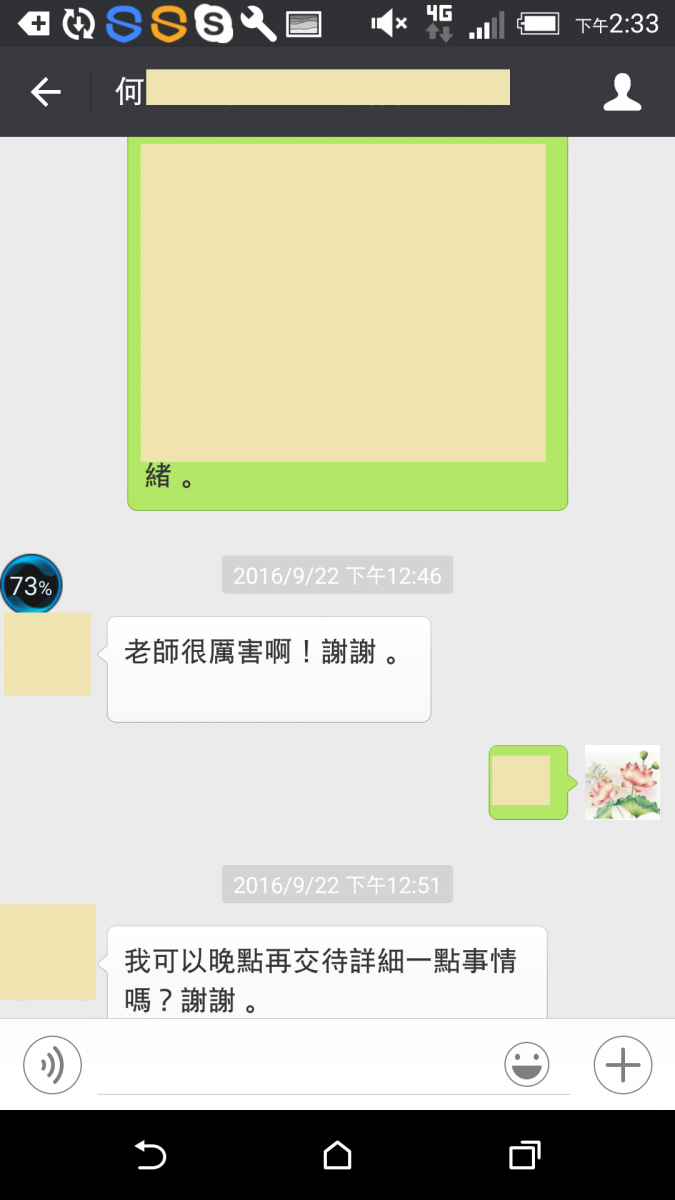675x1200 pixels.
Task: Switch to voice message input
Action: [52, 1065]
